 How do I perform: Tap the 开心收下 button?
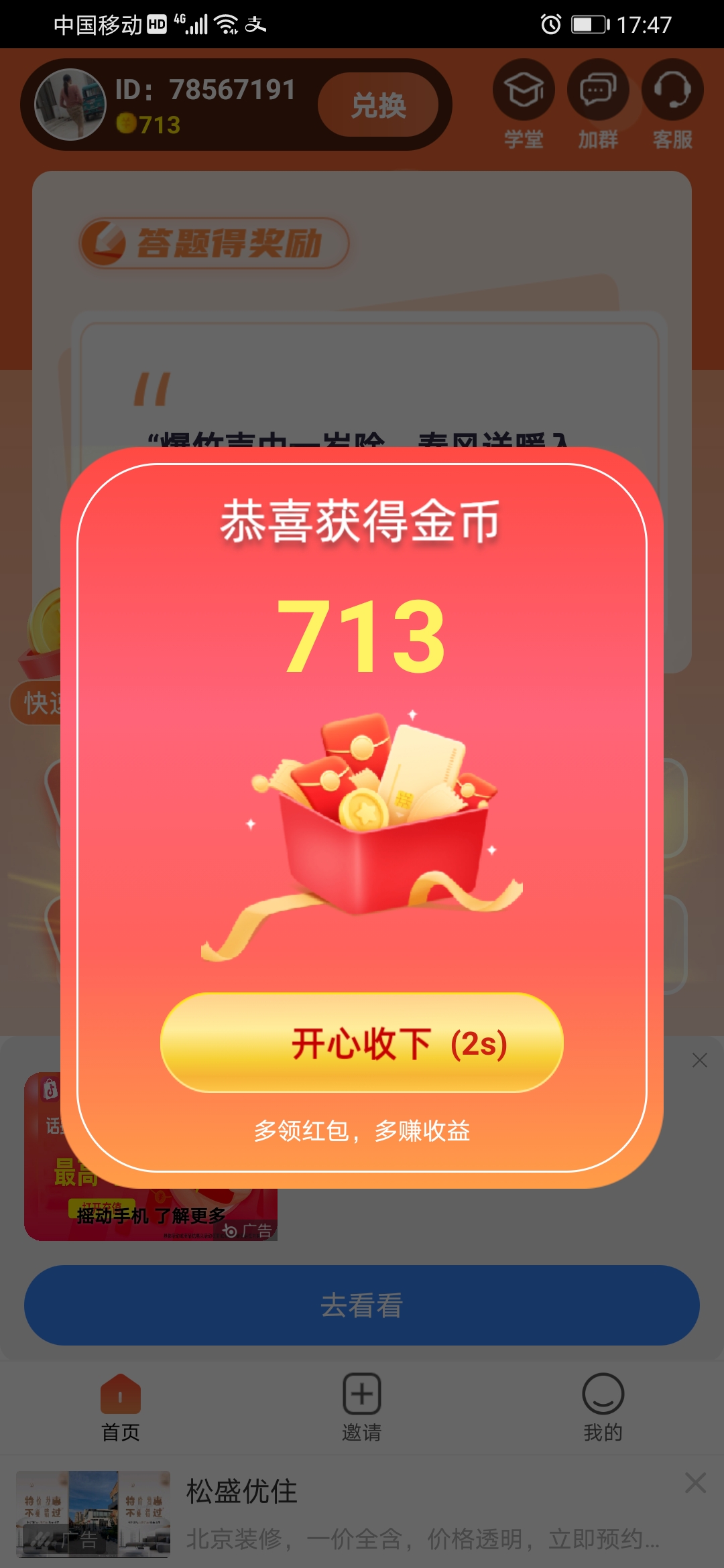click(362, 1043)
